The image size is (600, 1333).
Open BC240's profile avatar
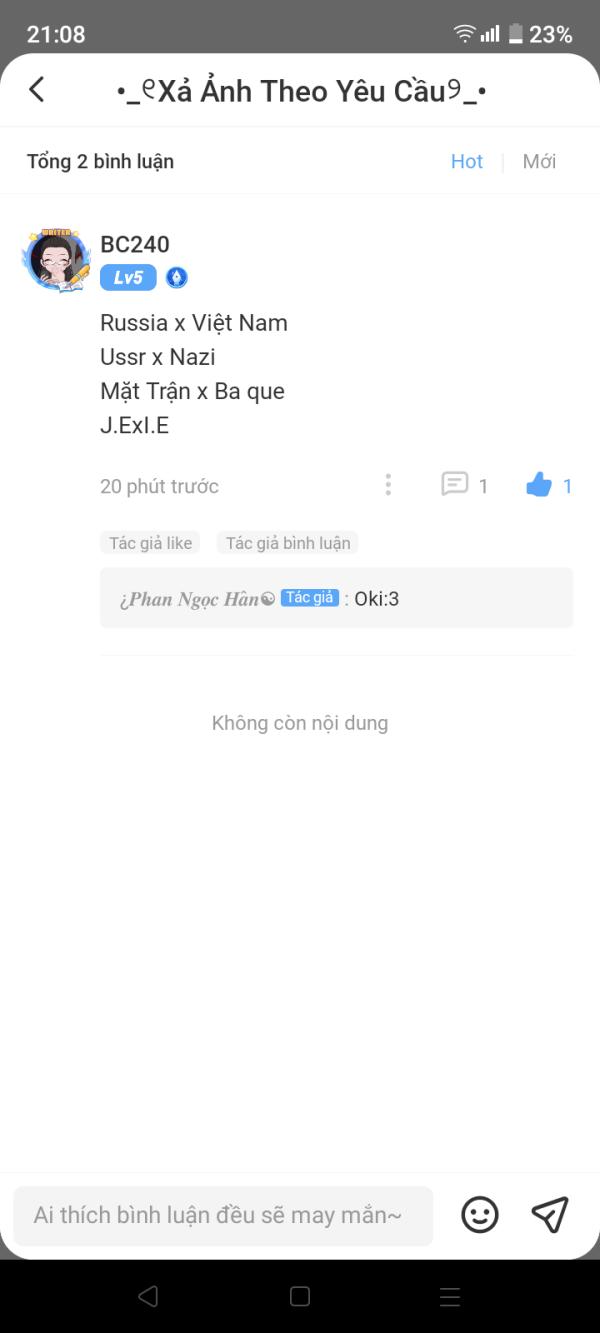56,260
